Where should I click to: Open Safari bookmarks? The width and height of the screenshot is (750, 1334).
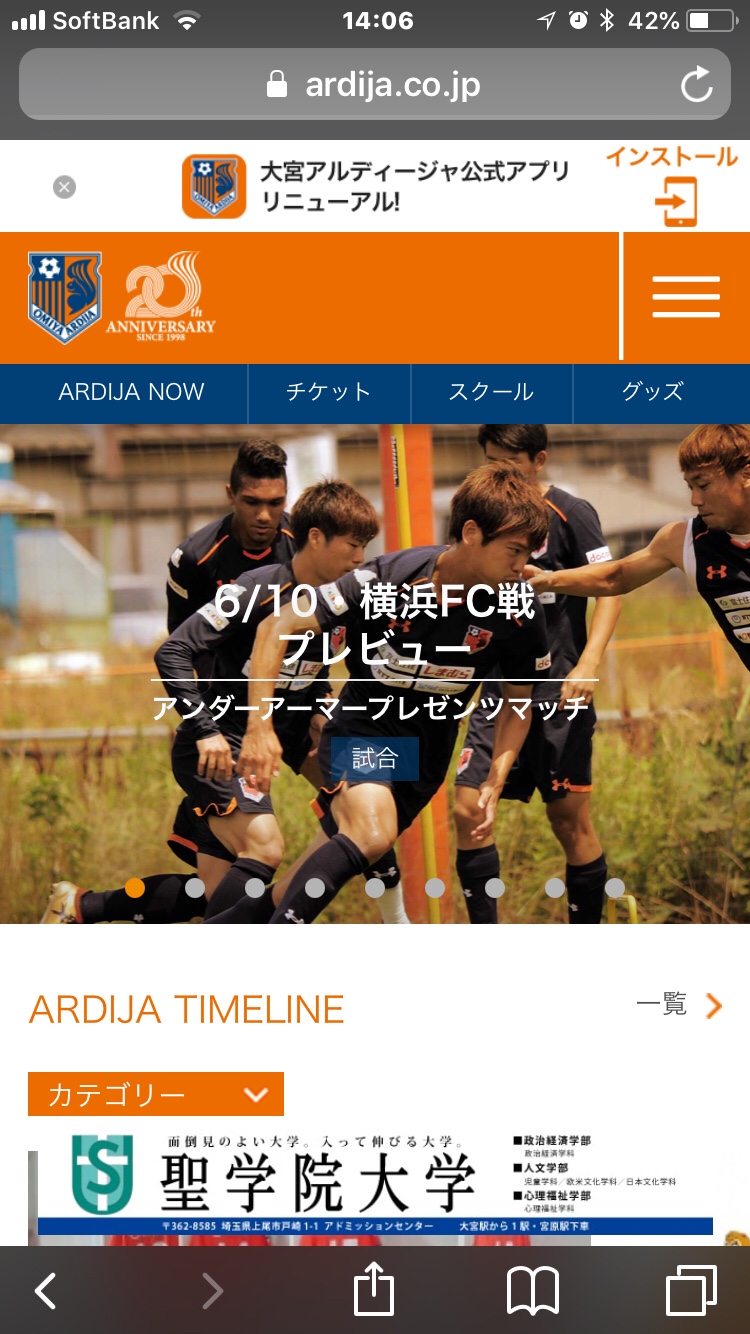click(532, 1291)
